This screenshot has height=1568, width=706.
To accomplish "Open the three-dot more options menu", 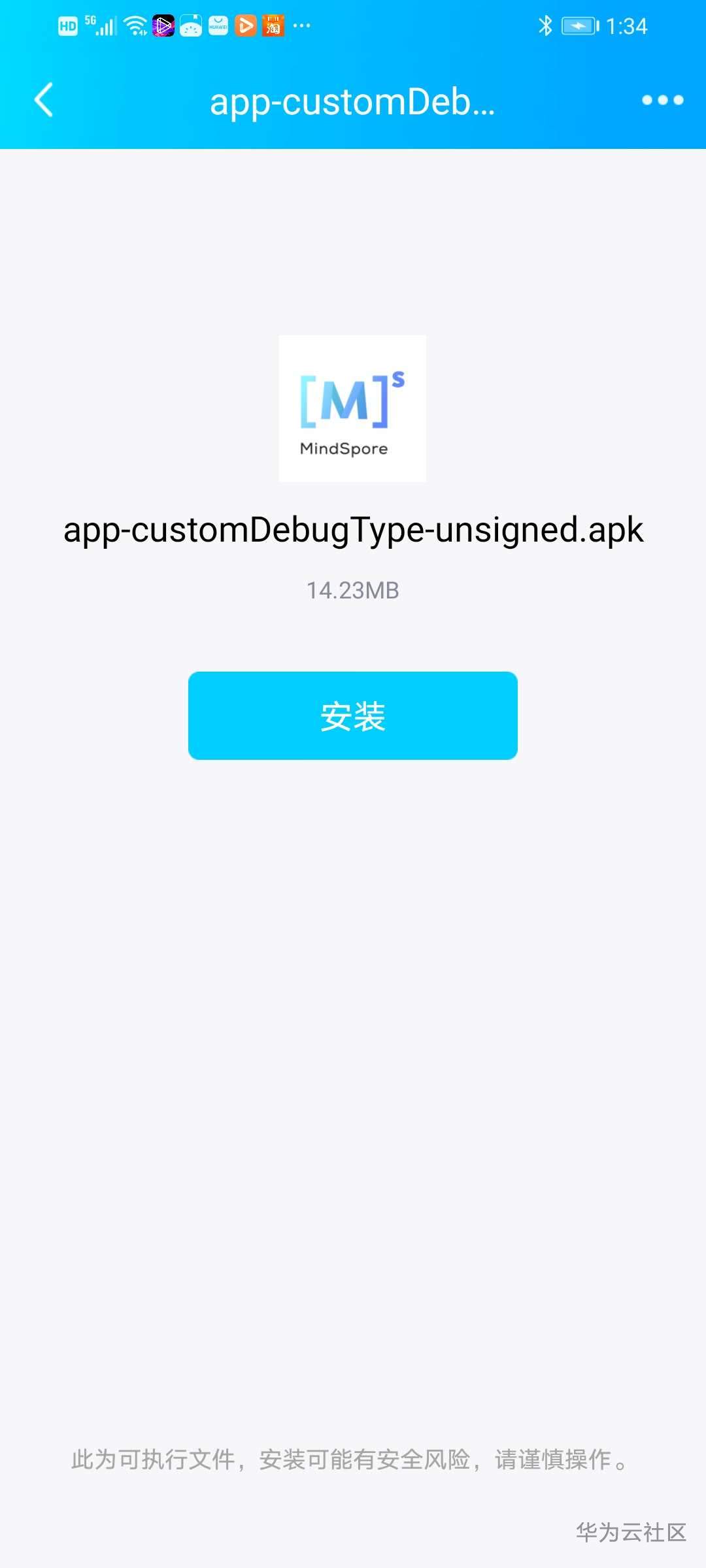I will (x=662, y=100).
